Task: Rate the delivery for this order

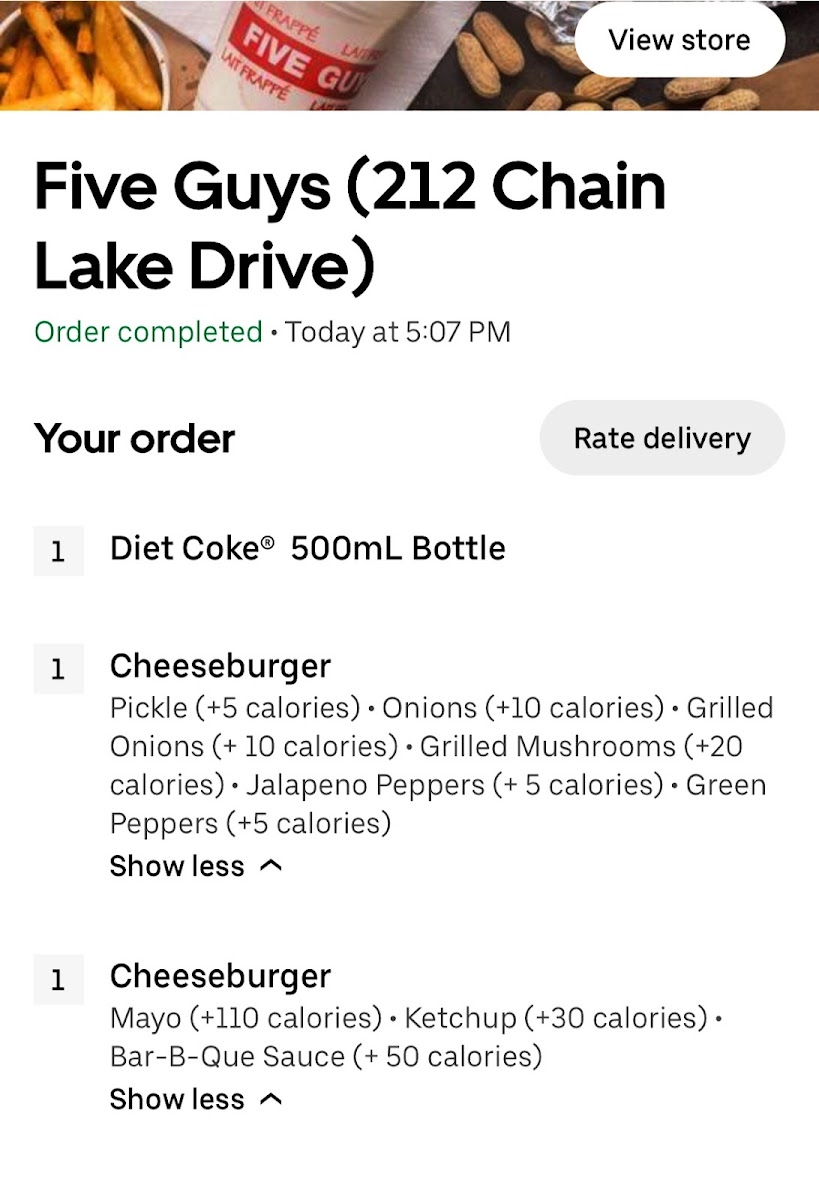Action: pyautogui.click(x=662, y=438)
